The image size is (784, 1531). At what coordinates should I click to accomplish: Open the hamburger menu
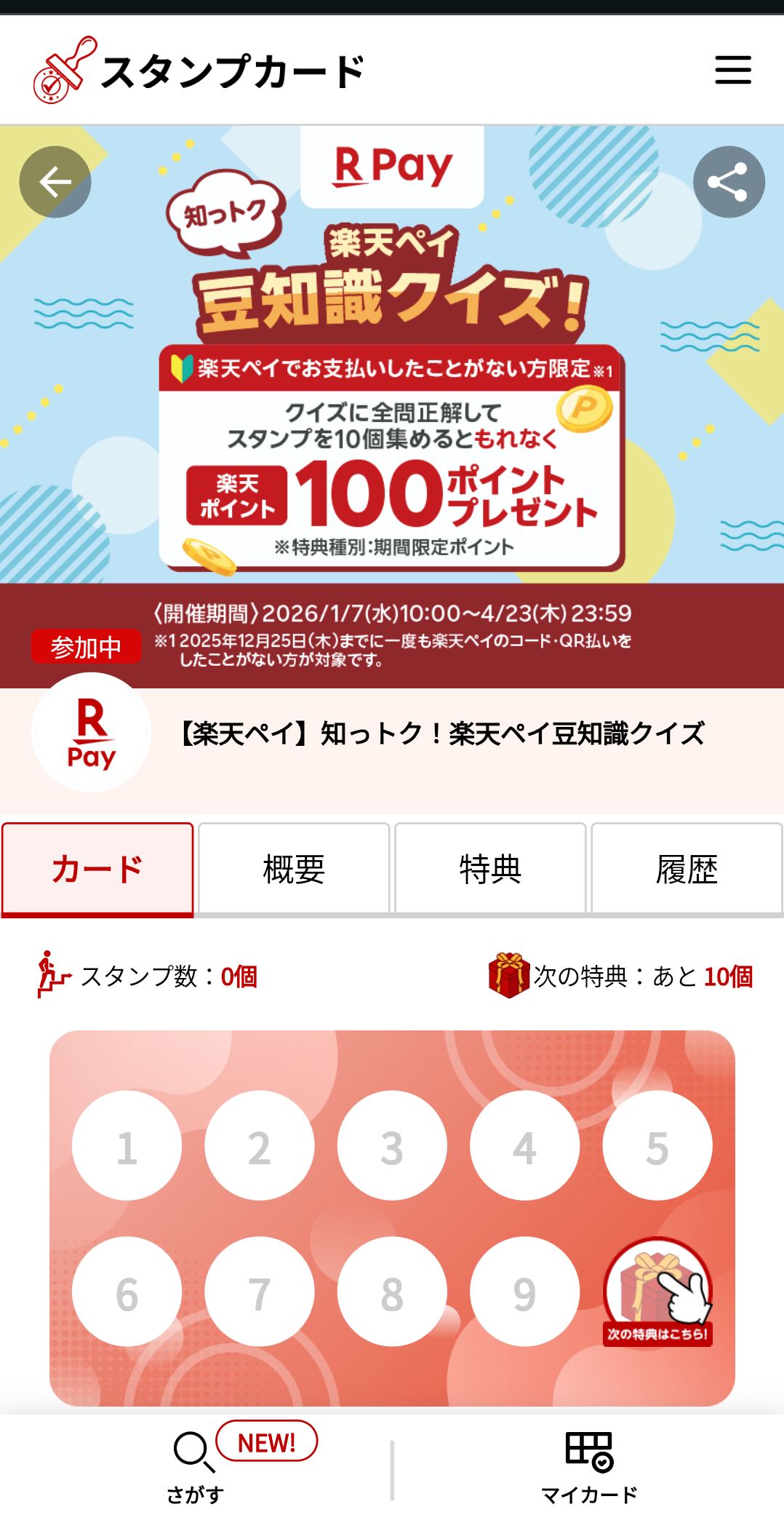click(x=732, y=70)
